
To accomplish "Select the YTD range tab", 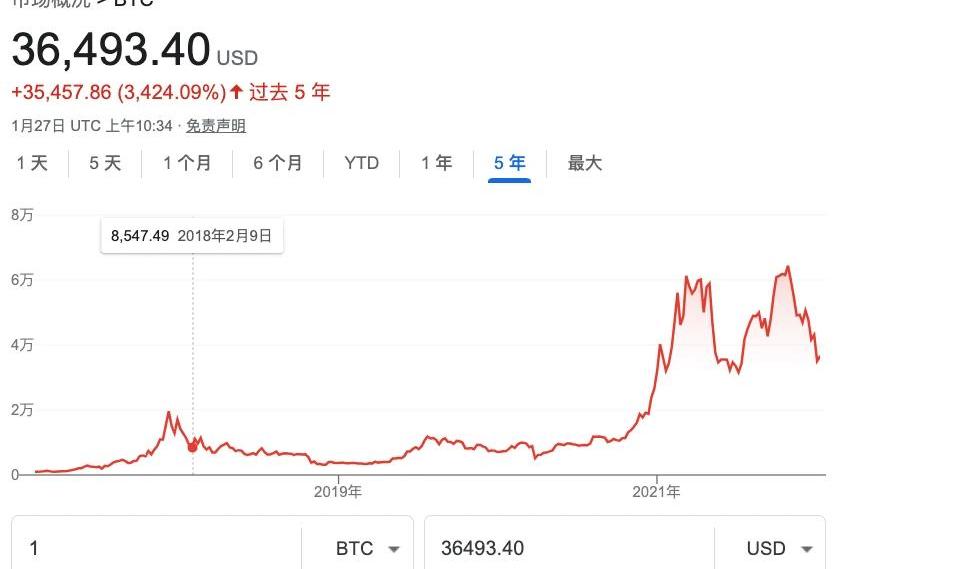I will click(x=361, y=163).
